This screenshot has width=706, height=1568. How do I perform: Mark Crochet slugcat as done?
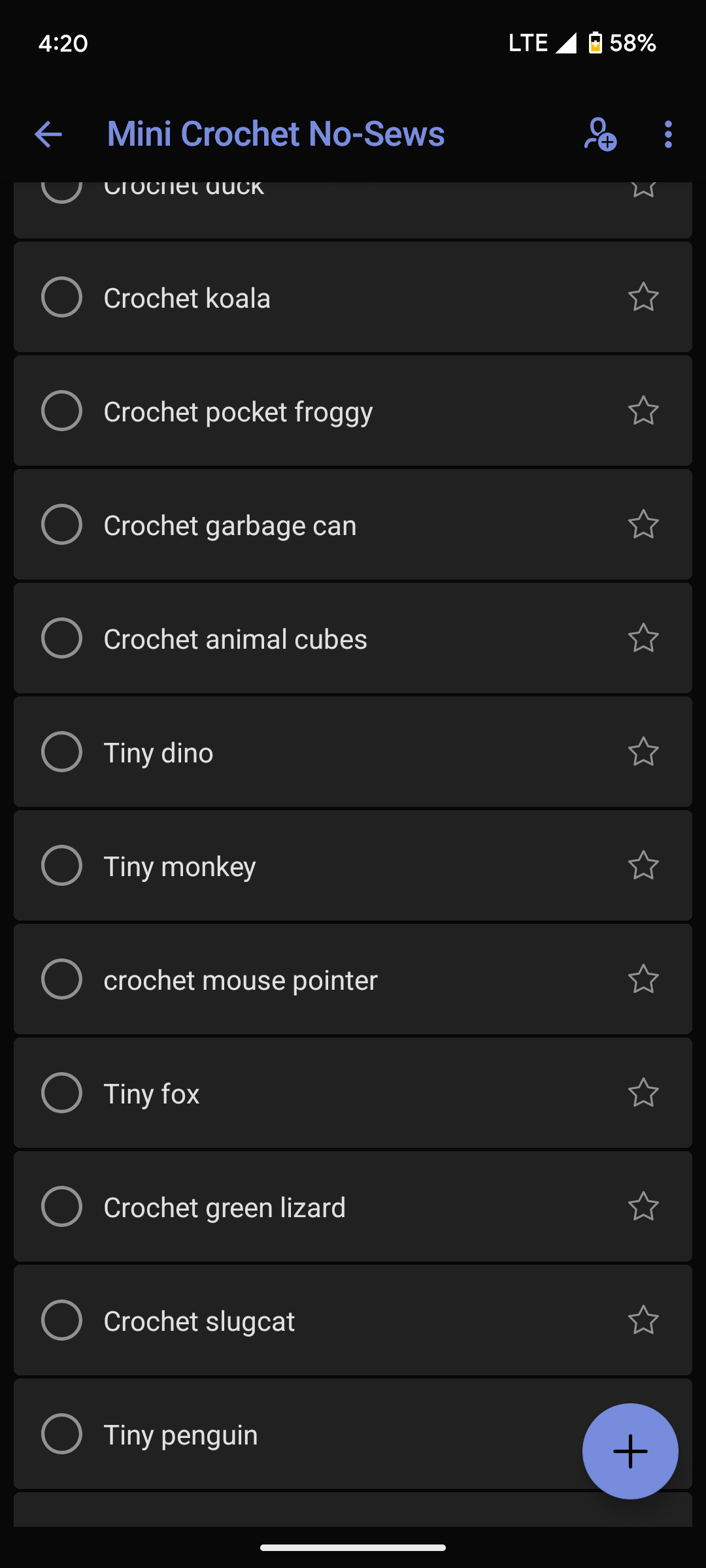pyautogui.click(x=61, y=1320)
